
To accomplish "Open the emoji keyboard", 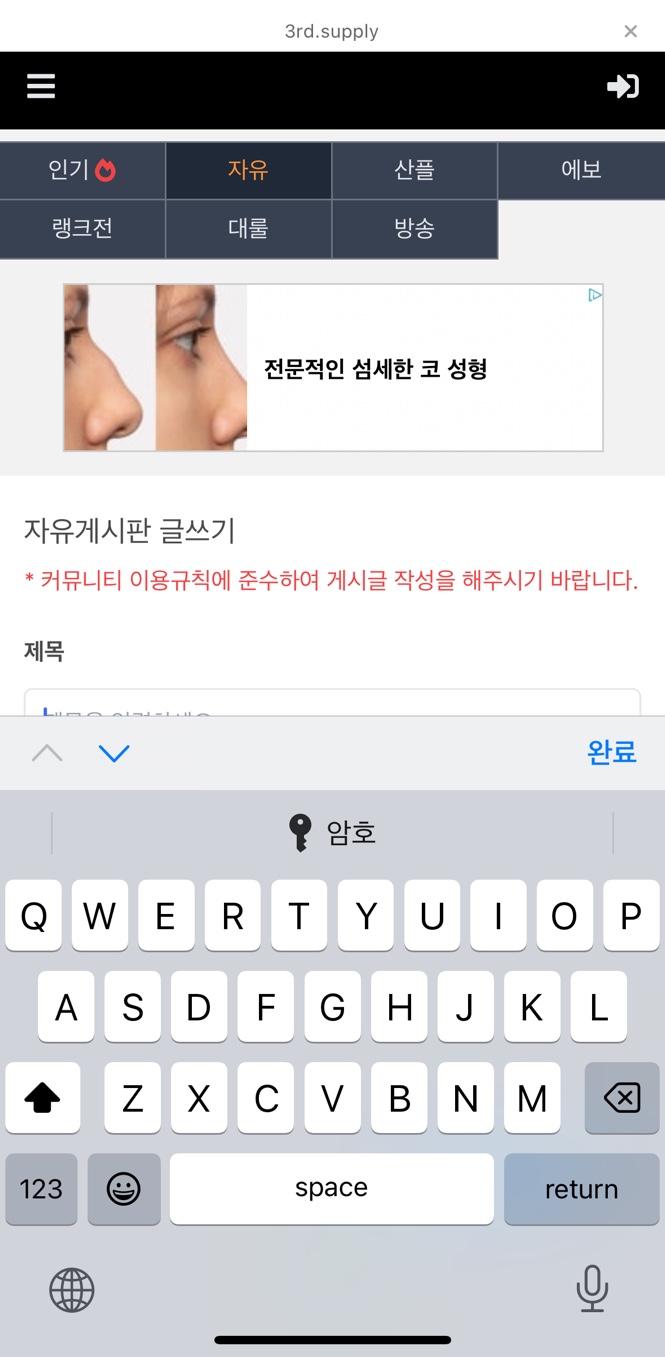I will pos(124,1189).
